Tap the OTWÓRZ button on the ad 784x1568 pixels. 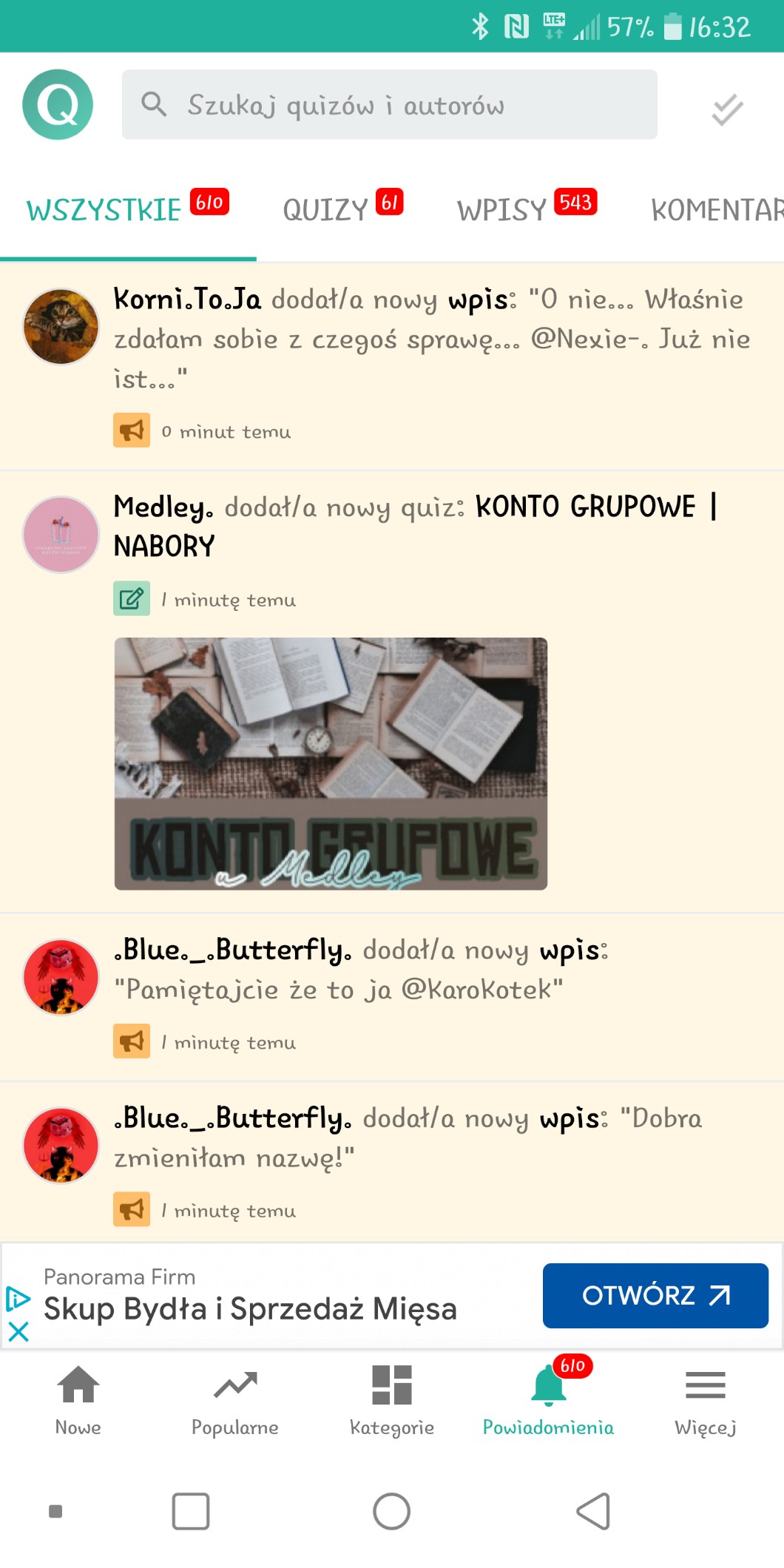[655, 1296]
